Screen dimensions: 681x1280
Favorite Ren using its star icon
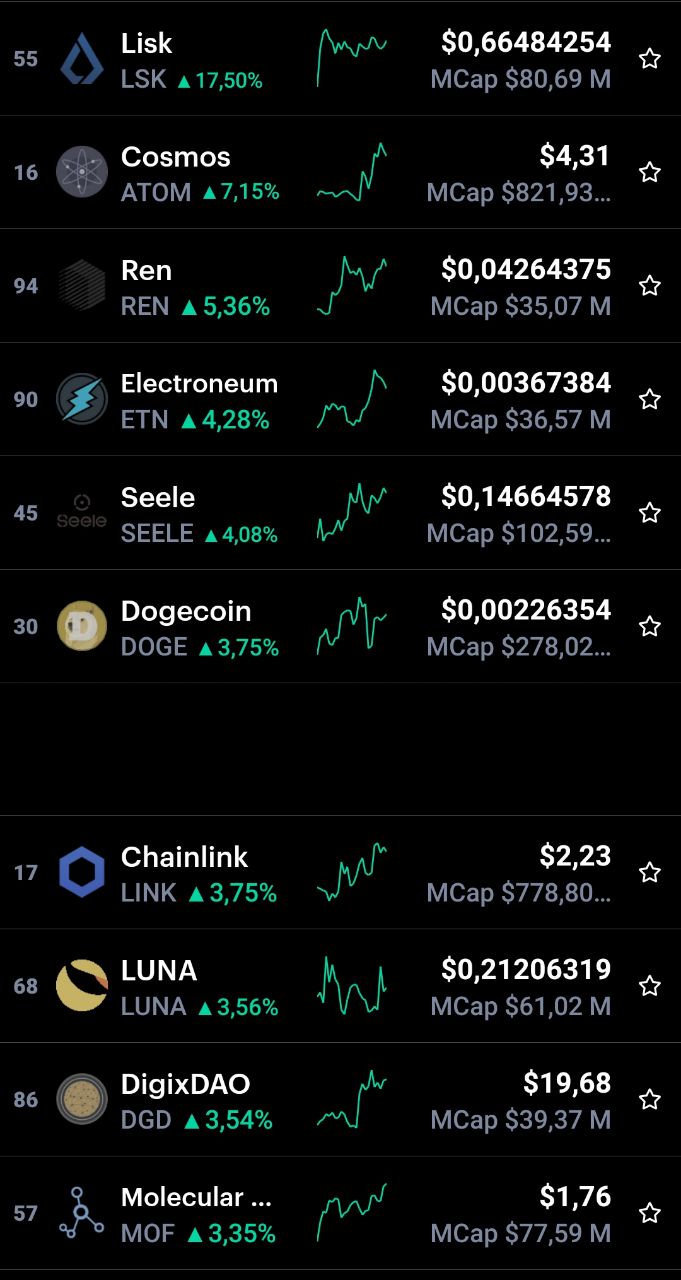click(650, 286)
